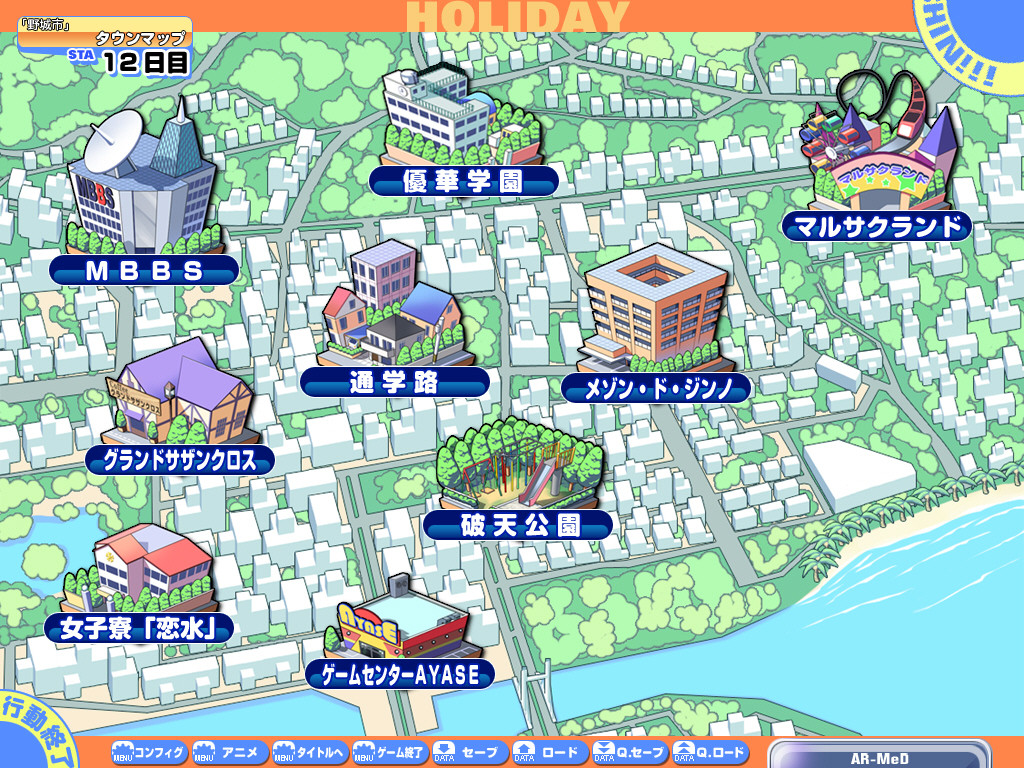This screenshot has width=1024, height=768.
Task: Quick load with Q.ロード
Action: (x=710, y=753)
